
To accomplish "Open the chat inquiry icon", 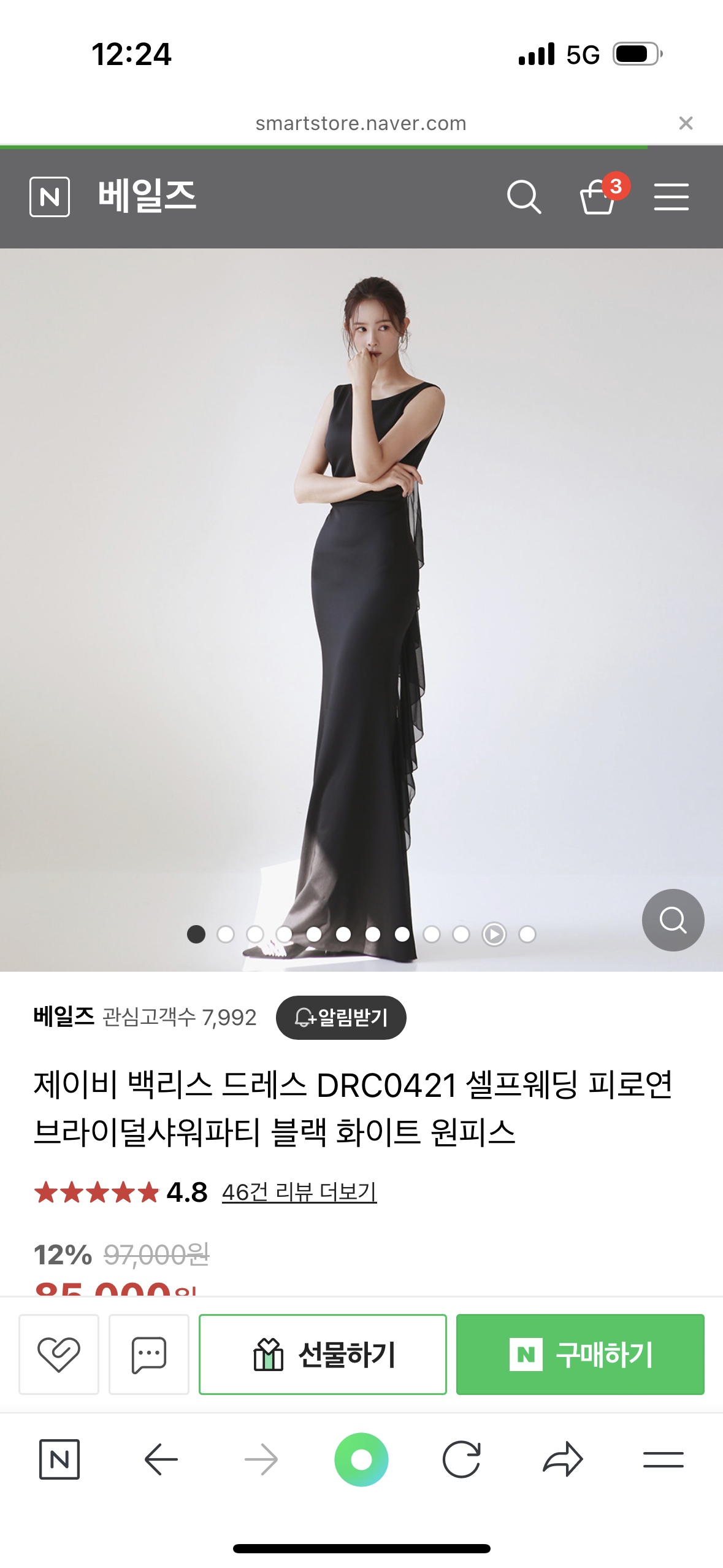I will pos(149,1354).
